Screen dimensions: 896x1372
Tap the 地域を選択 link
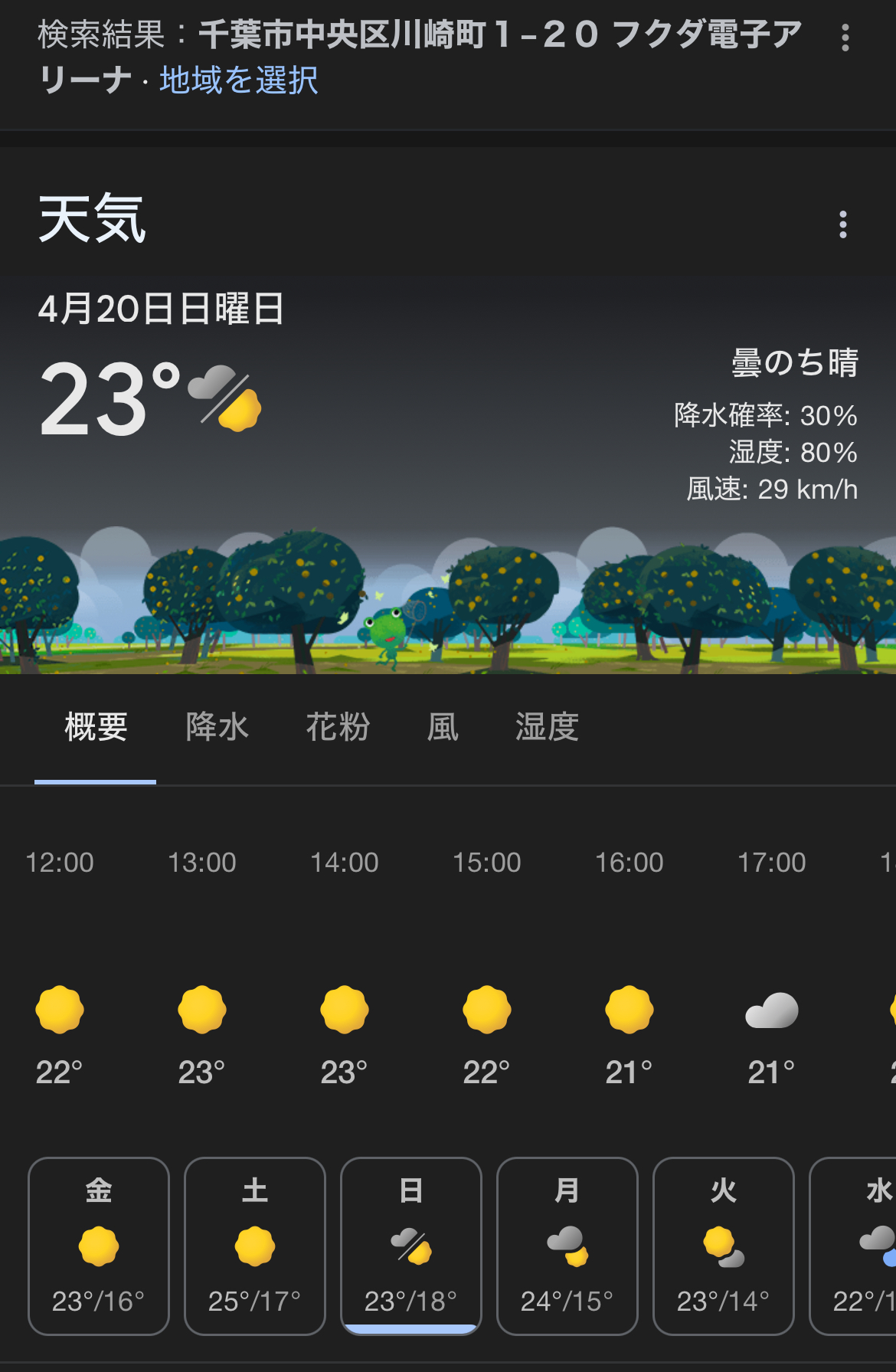[238, 80]
